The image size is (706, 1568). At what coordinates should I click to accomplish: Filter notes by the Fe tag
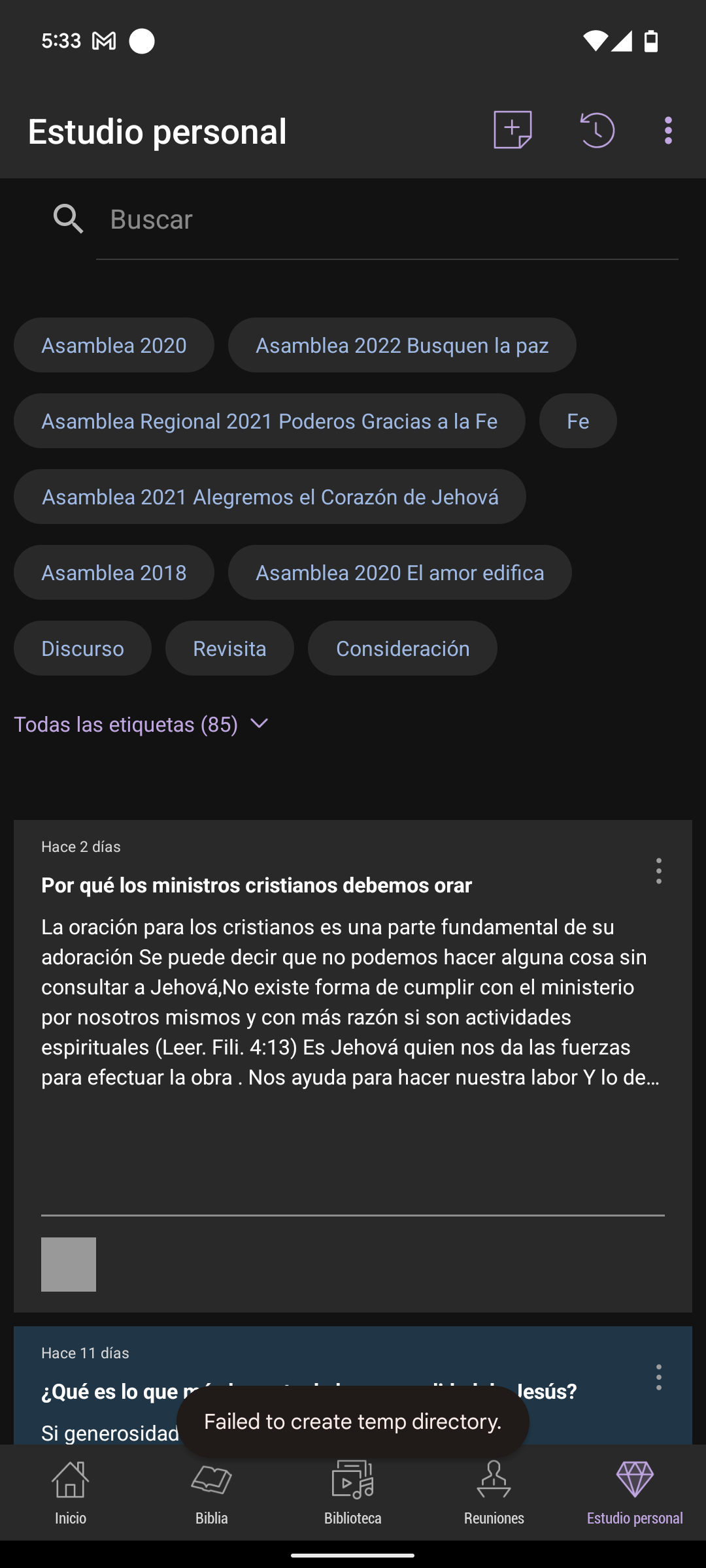tap(577, 421)
